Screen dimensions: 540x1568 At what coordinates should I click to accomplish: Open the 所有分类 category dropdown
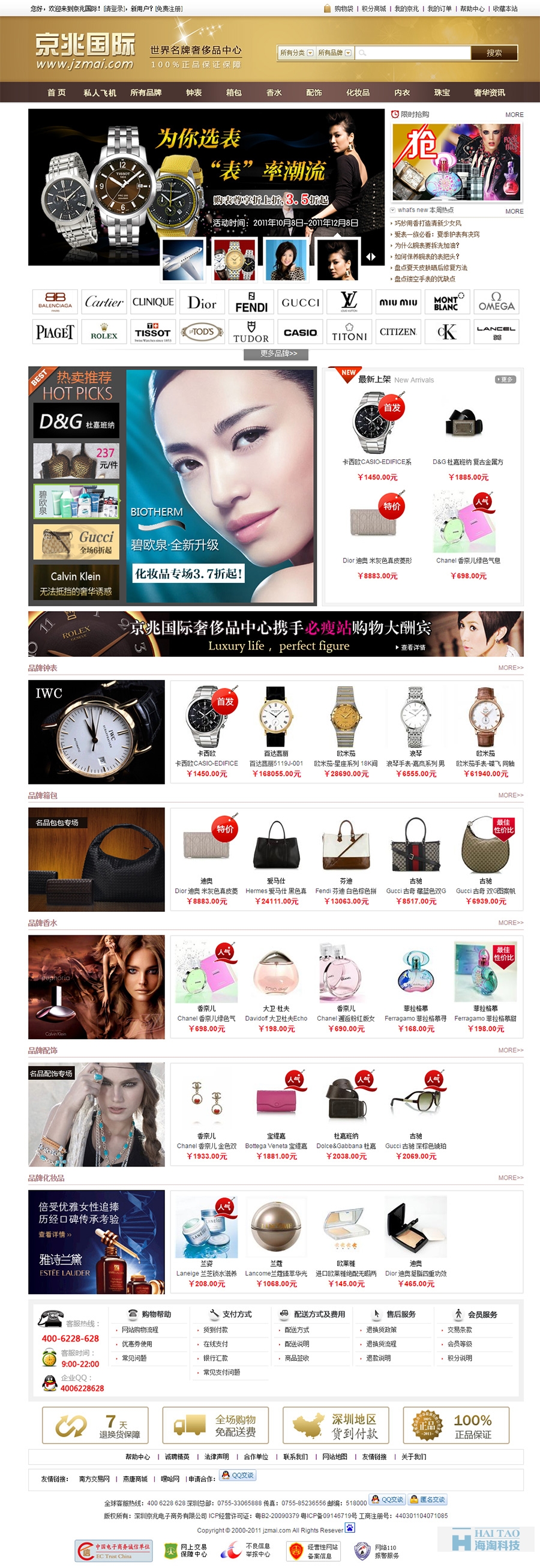[x=297, y=53]
